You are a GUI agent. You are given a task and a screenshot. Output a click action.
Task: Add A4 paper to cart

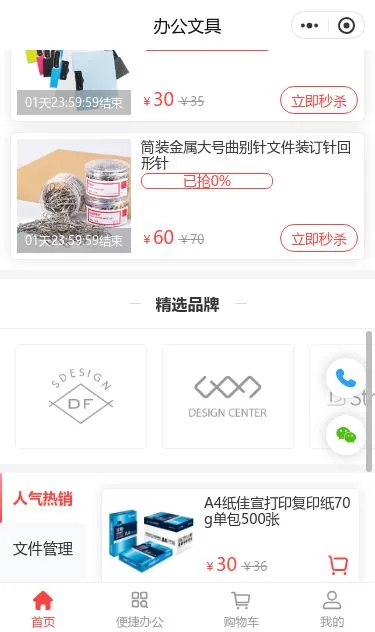338,565
